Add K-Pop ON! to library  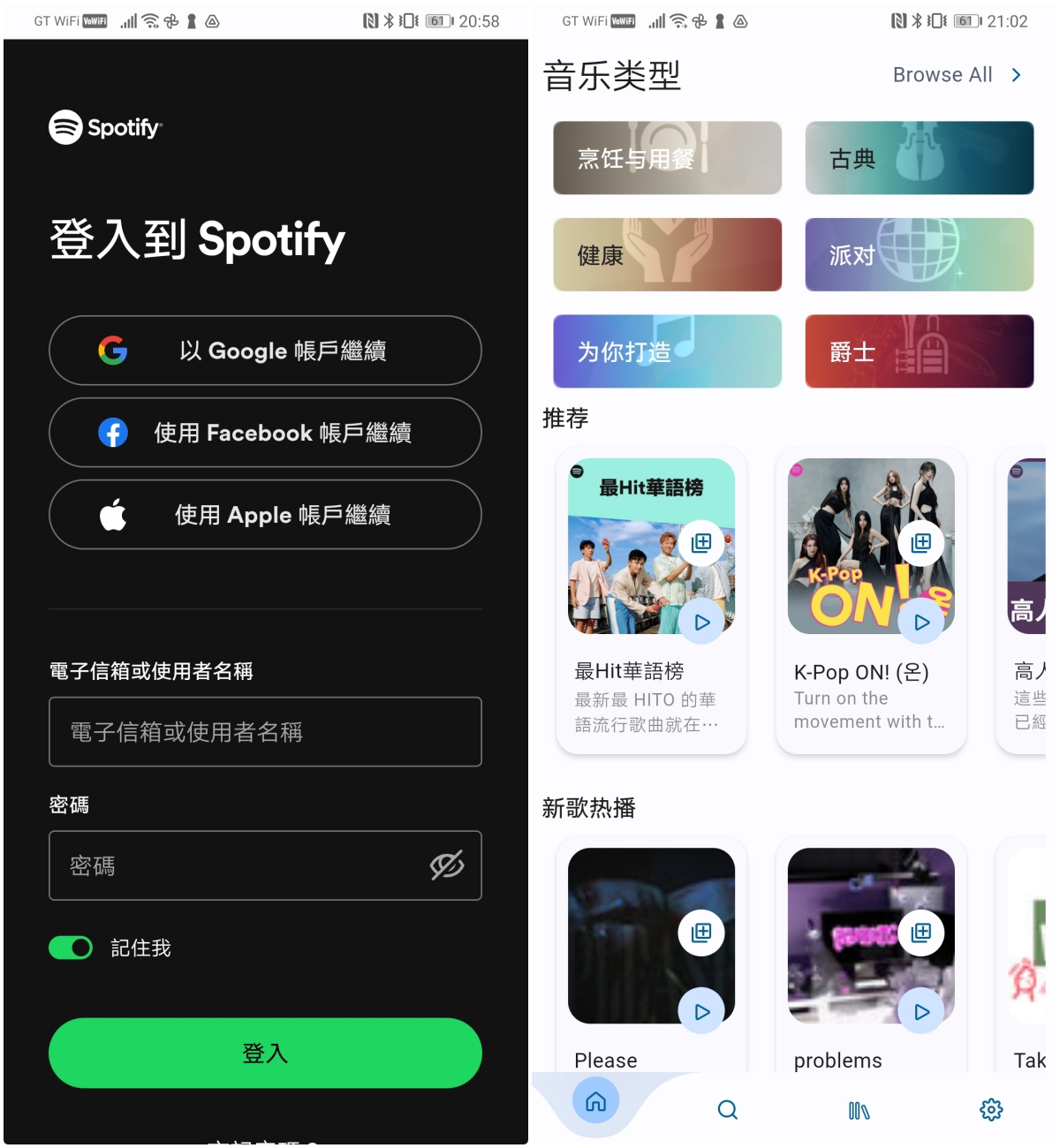pyautogui.click(x=921, y=542)
